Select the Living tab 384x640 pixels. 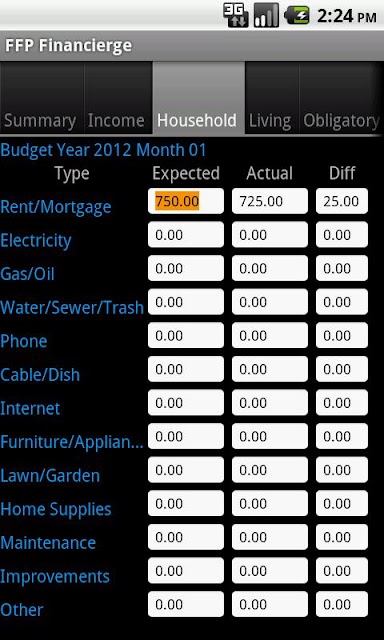coord(272,98)
